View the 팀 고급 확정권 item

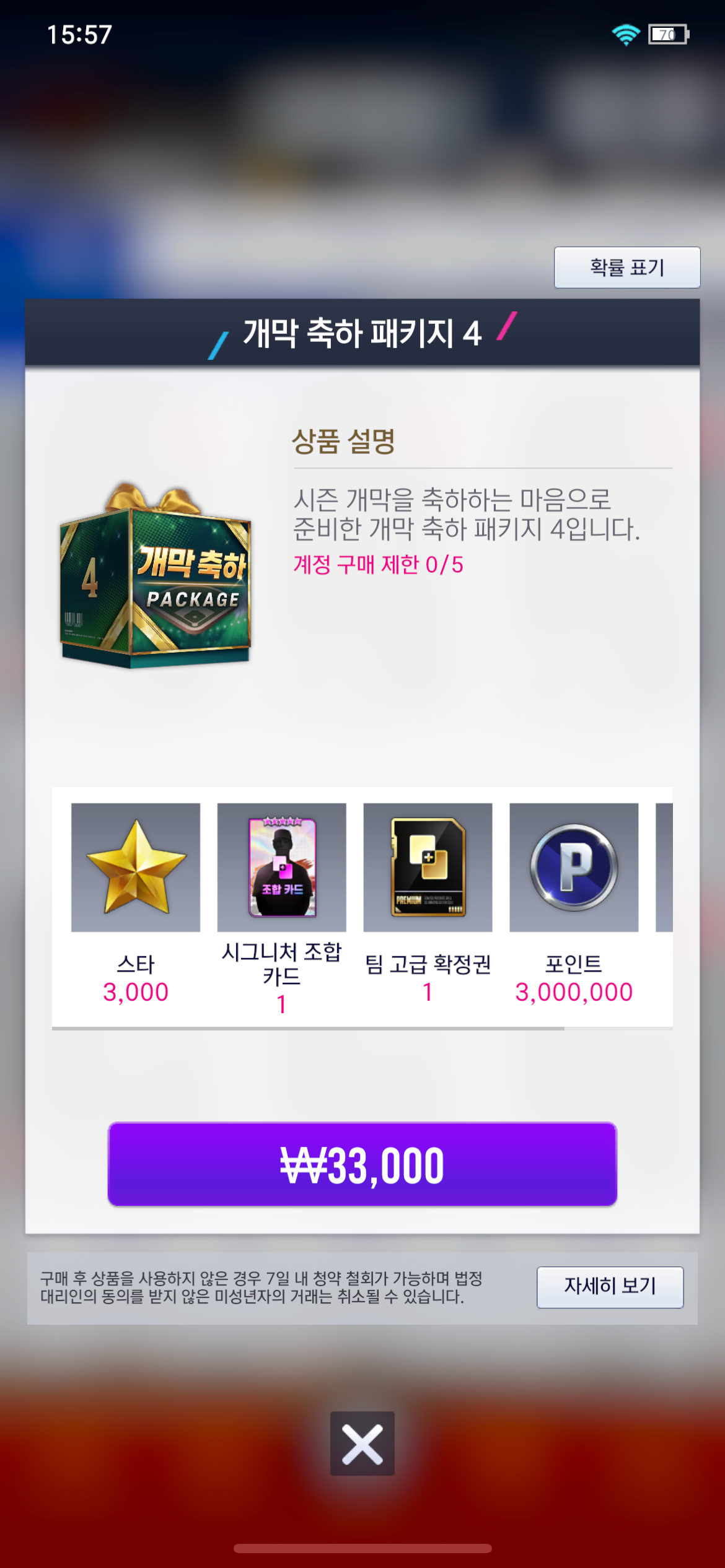428,868
